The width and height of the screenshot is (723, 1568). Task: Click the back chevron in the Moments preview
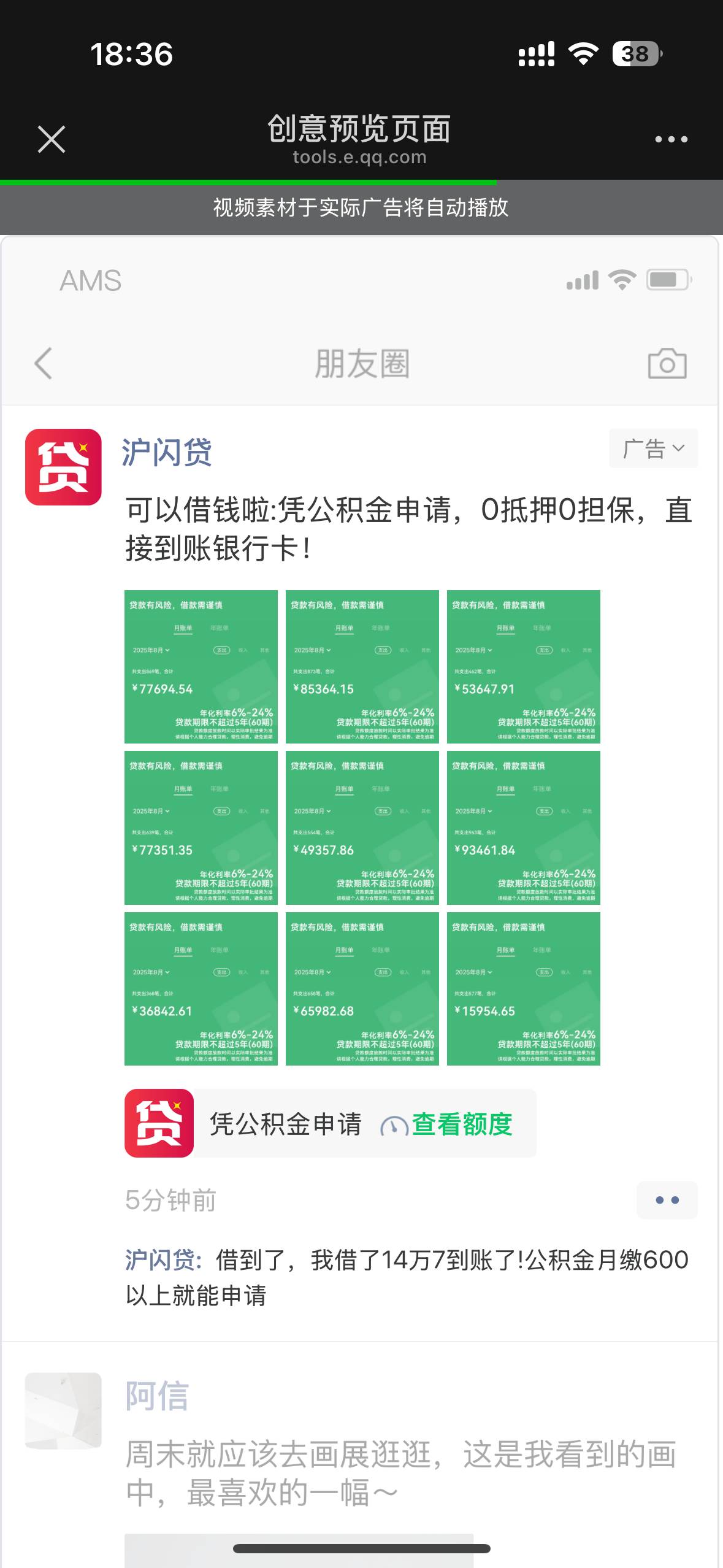click(x=43, y=364)
